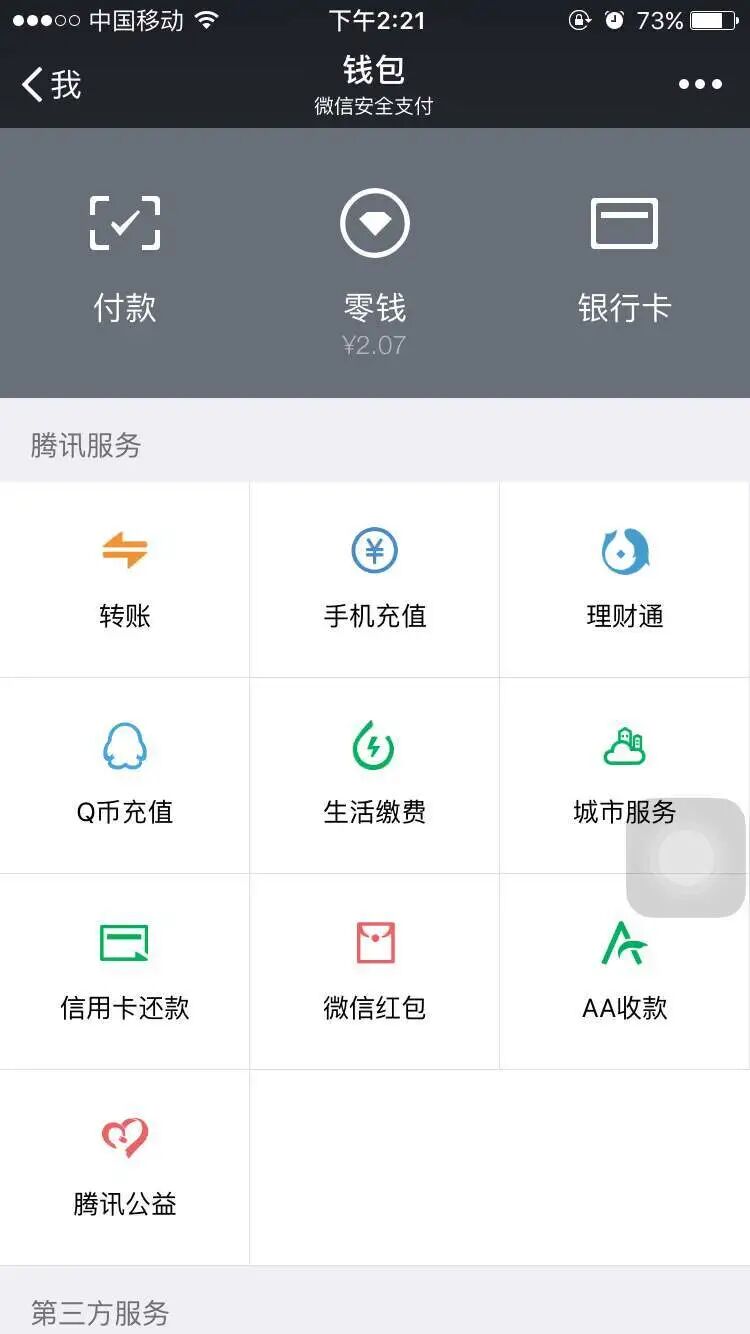Tap the floating AssistiveTouch button
This screenshot has width=750, height=1334.
[686, 858]
